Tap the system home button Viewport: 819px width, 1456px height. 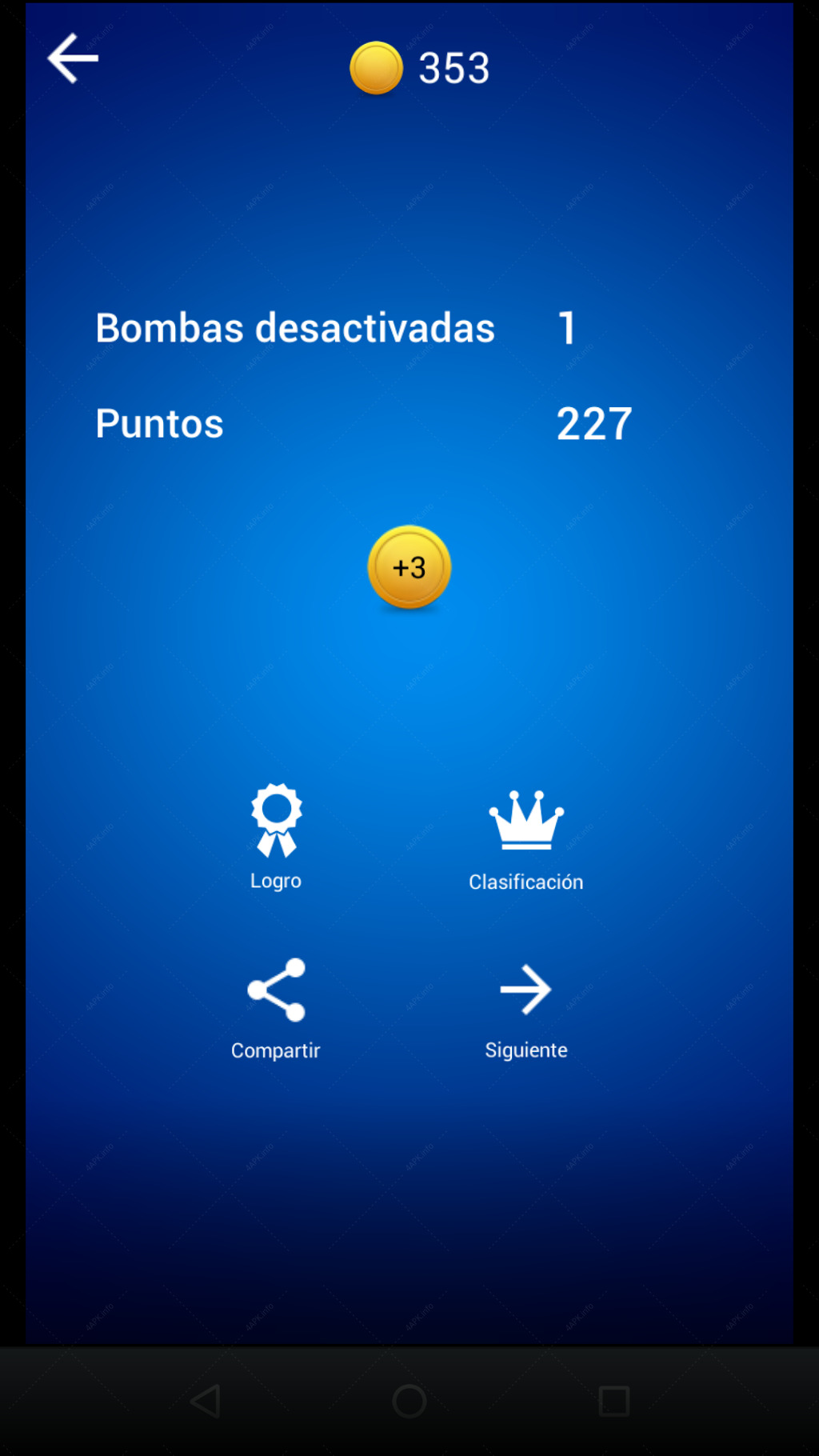click(x=409, y=1401)
